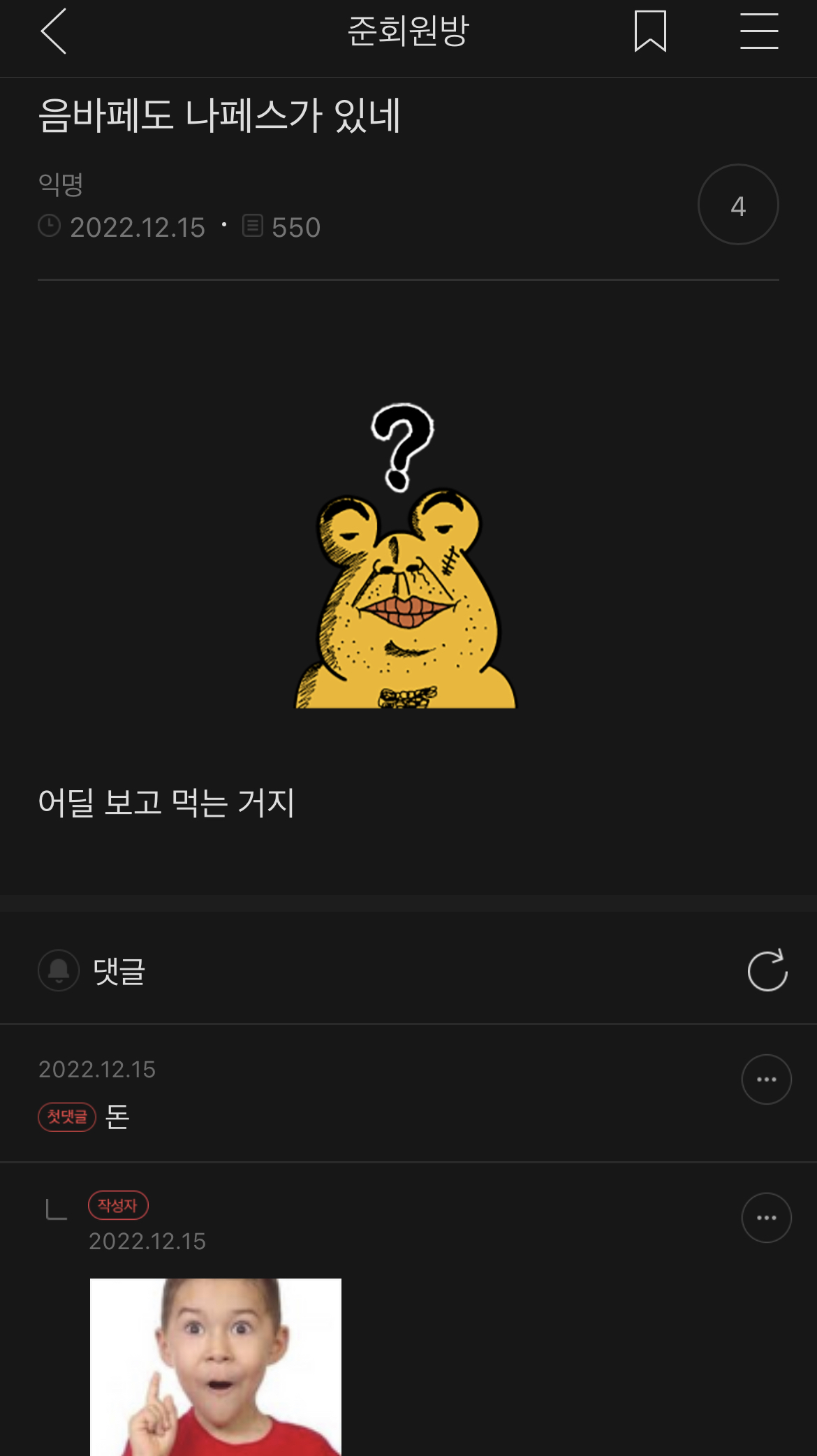This screenshot has height=1456, width=817.
Task: View the frog question mark image
Action: click(x=405, y=557)
